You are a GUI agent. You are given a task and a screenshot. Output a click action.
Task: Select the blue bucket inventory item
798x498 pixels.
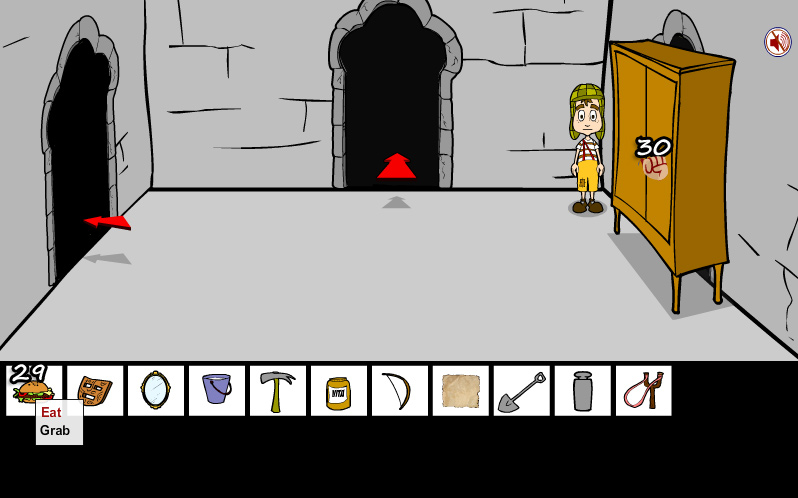[217, 390]
